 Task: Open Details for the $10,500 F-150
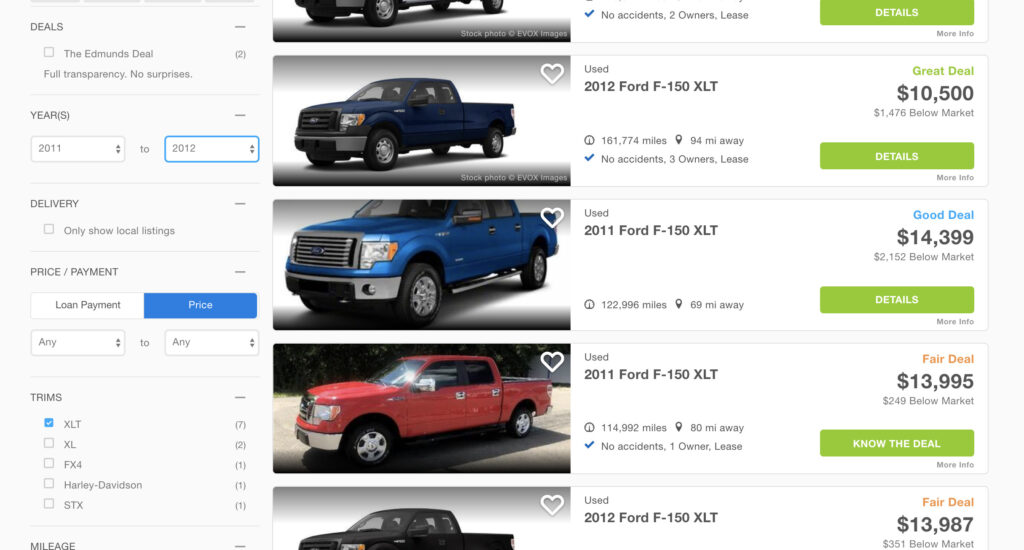point(896,156)
